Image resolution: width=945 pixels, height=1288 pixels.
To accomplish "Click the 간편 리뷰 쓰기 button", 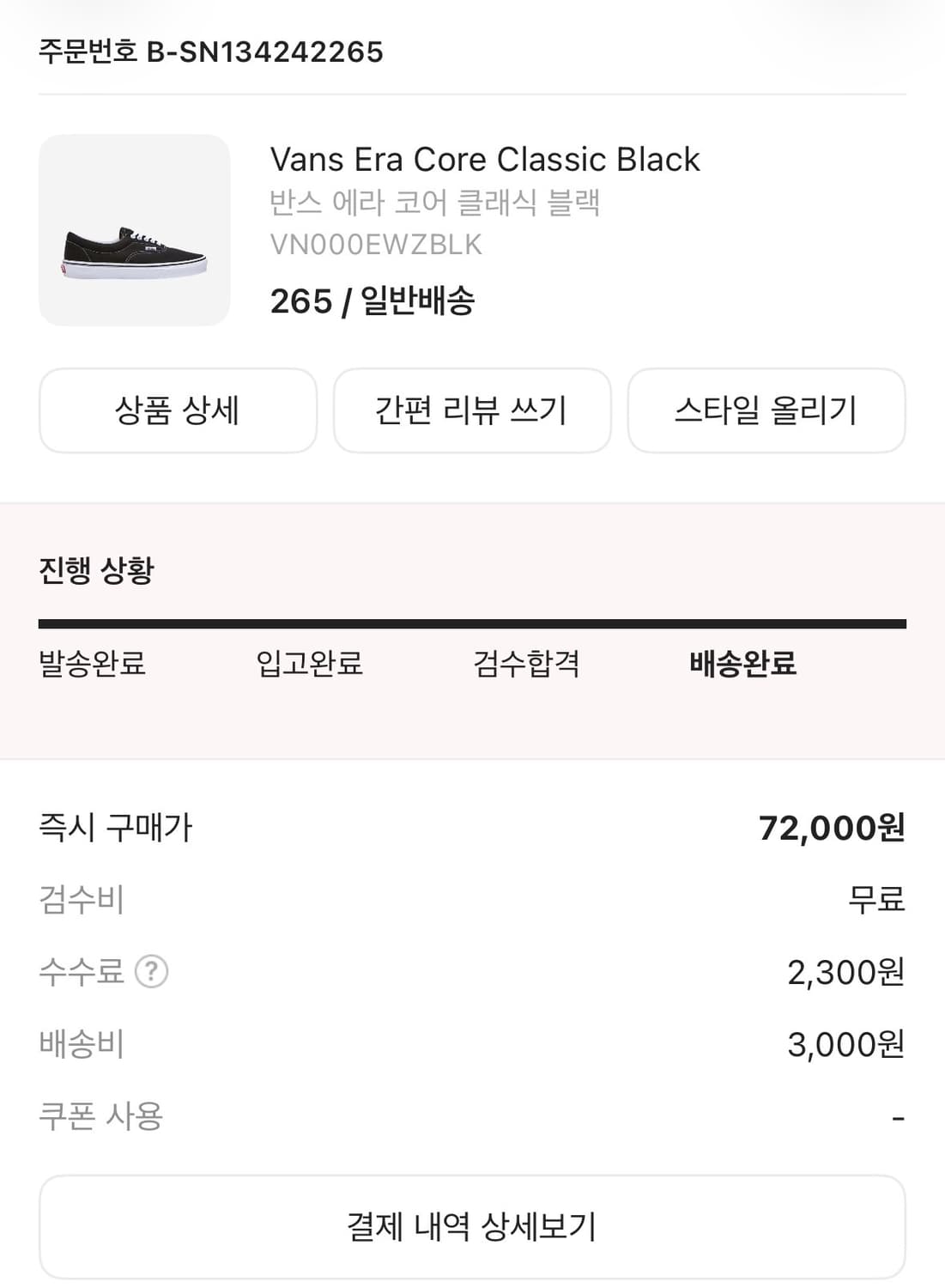I will pyautogui.click(x=473, y=410).
